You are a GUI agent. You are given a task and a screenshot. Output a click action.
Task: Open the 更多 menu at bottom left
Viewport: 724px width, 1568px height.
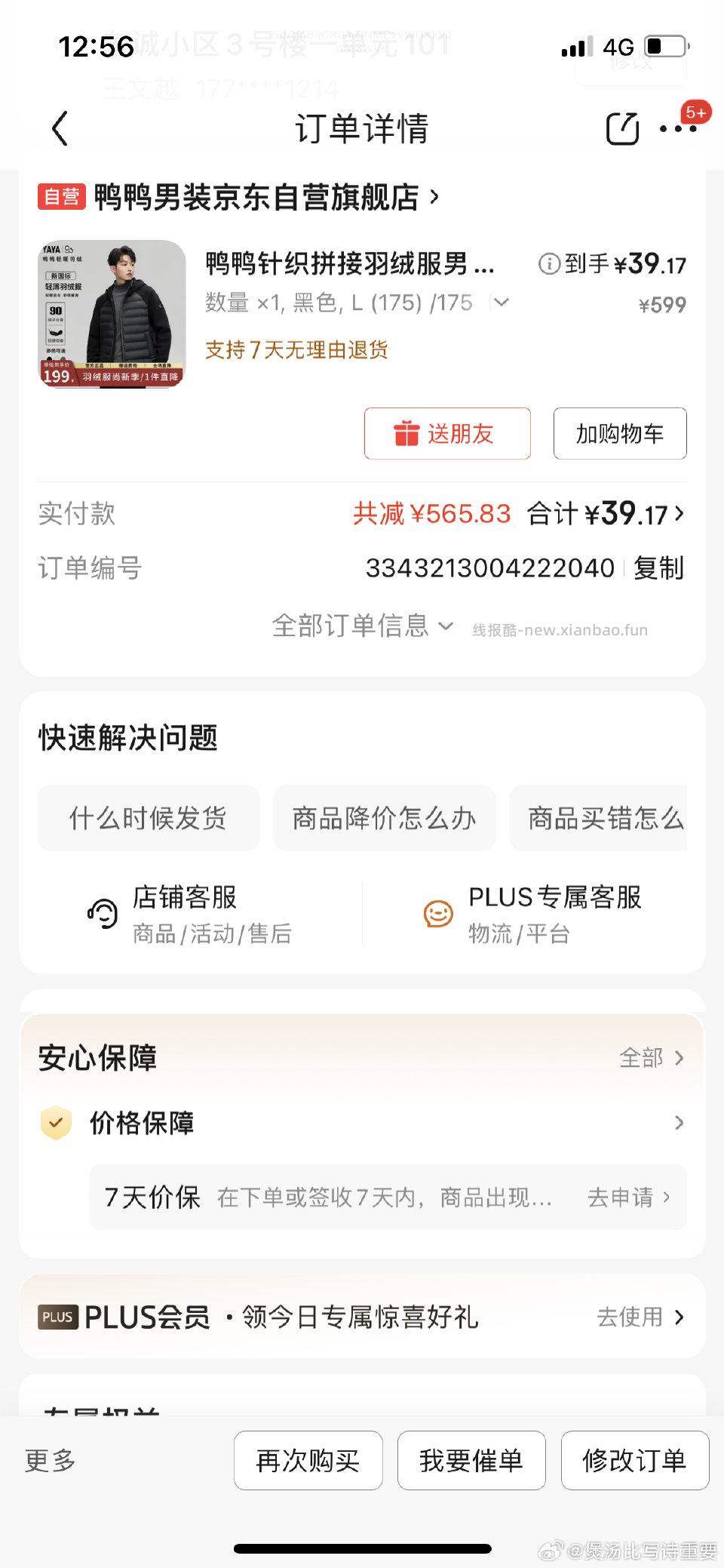point(48,1462)
